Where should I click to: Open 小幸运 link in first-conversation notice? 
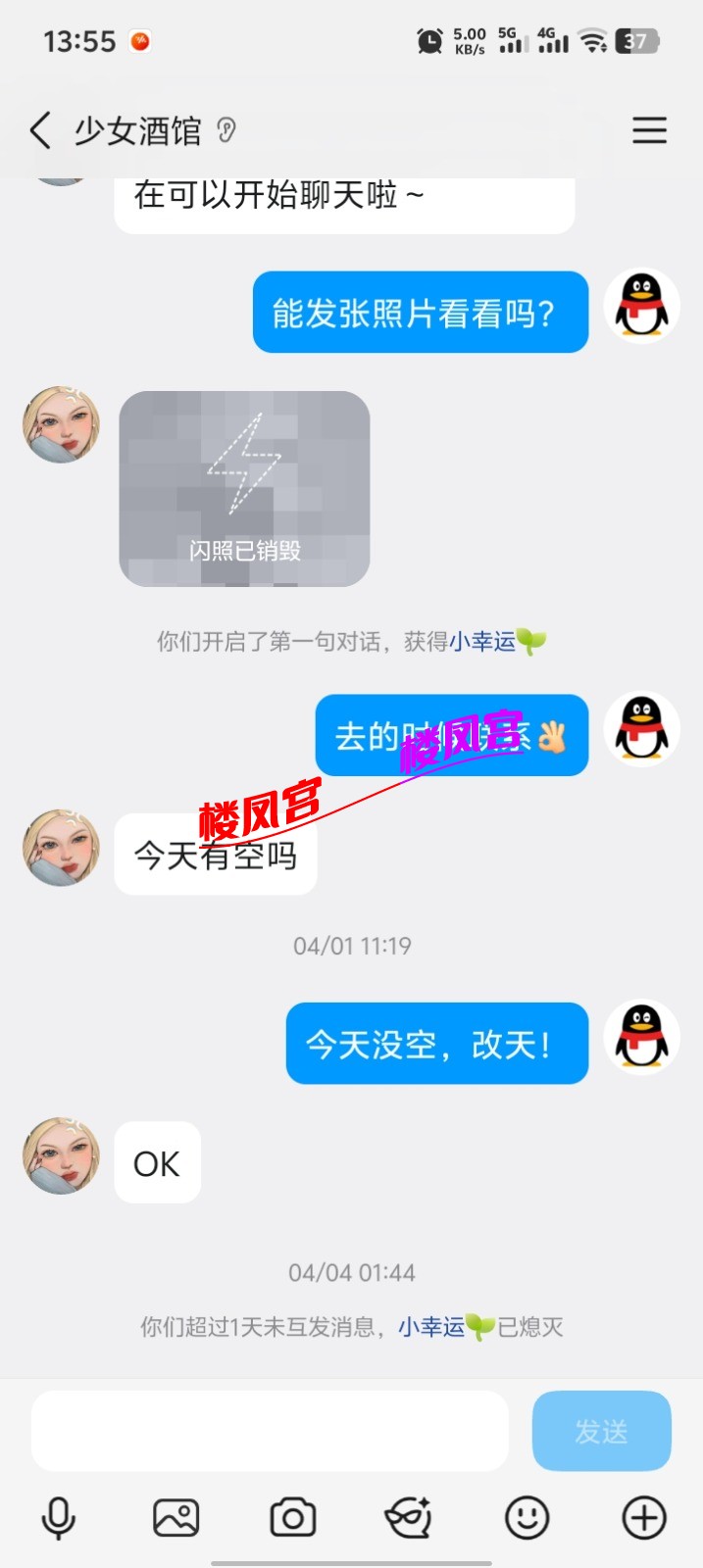[482, 642]
